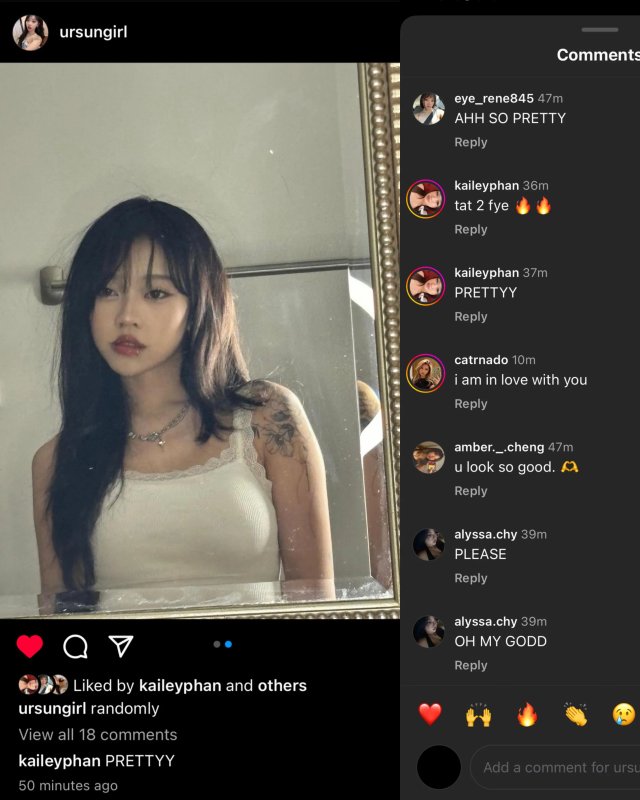Reply to alyssa.chy's "PLEASE" comment
Viewport: 640px width, 800px height.
471,577
